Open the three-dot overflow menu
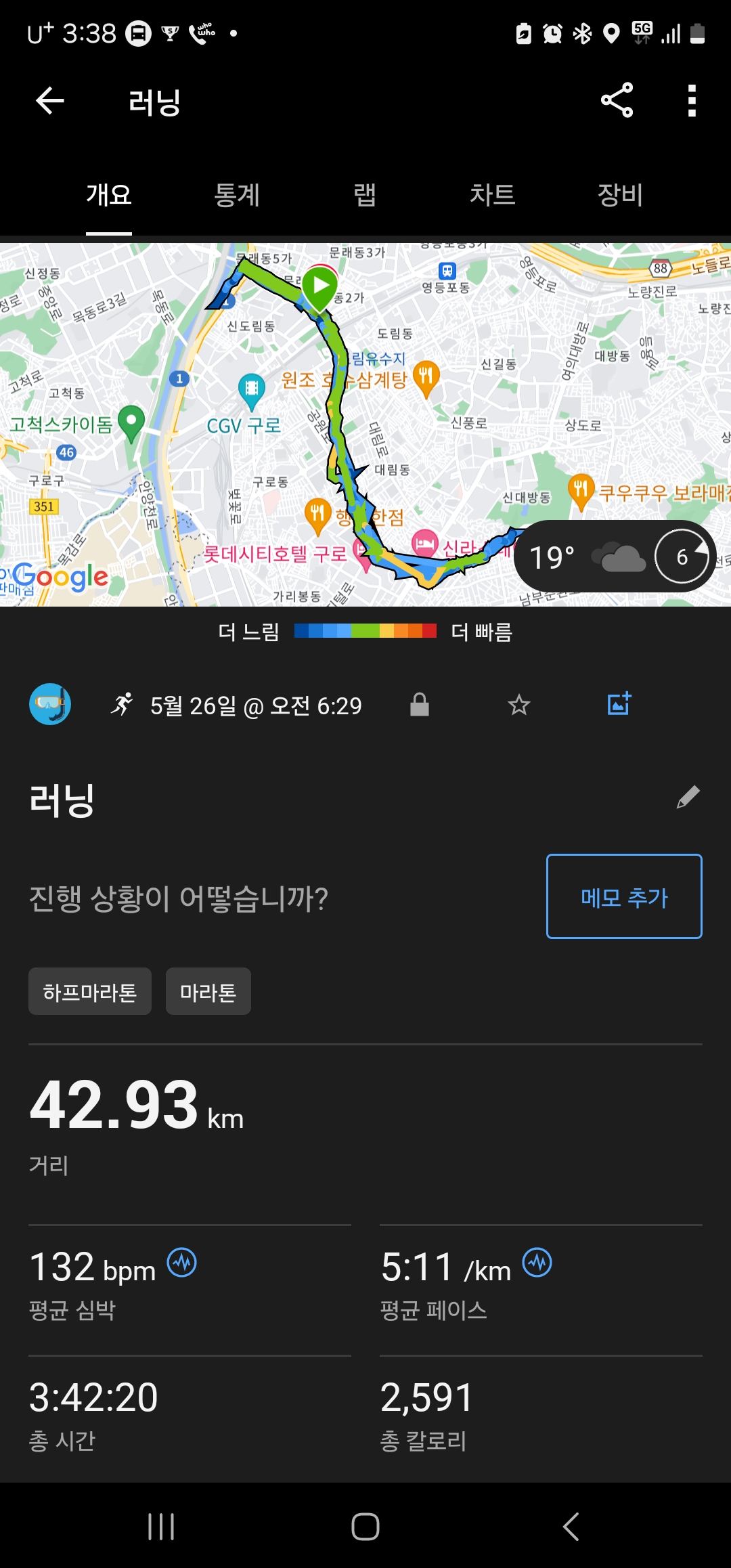731x1568 pixels. [691, 101]
